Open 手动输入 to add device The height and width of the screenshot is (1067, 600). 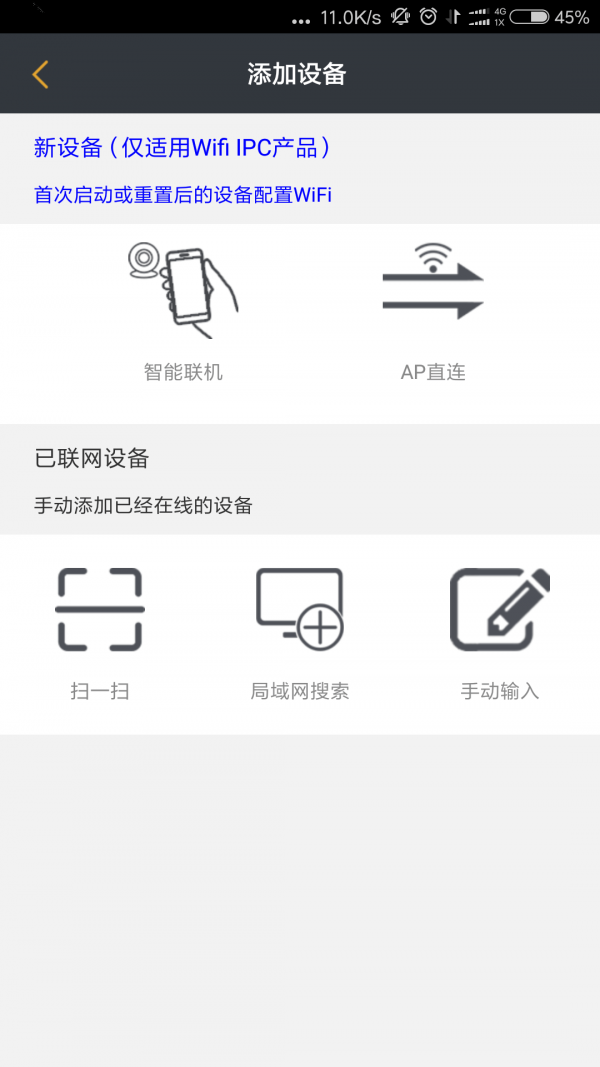click(500, 632)
